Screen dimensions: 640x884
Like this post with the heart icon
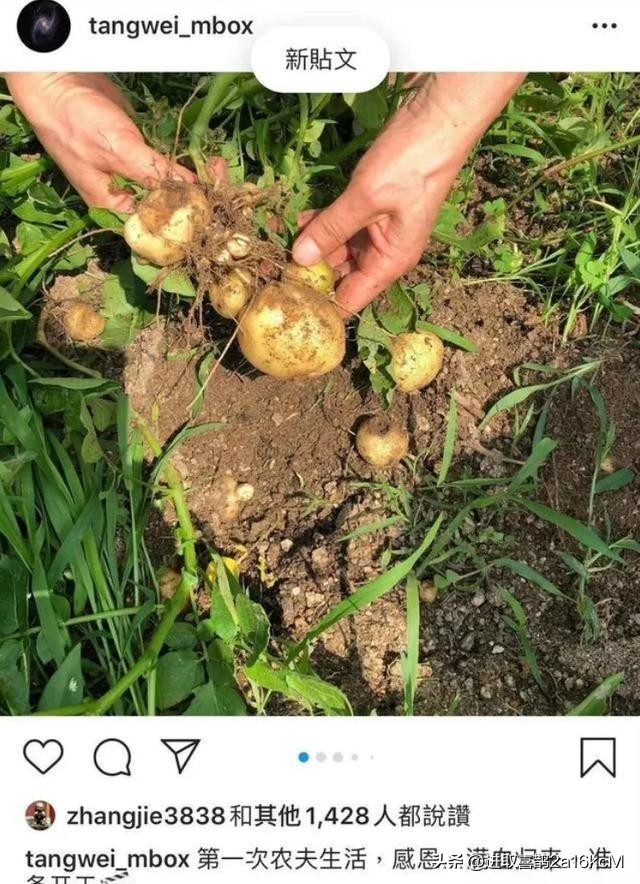43,757
